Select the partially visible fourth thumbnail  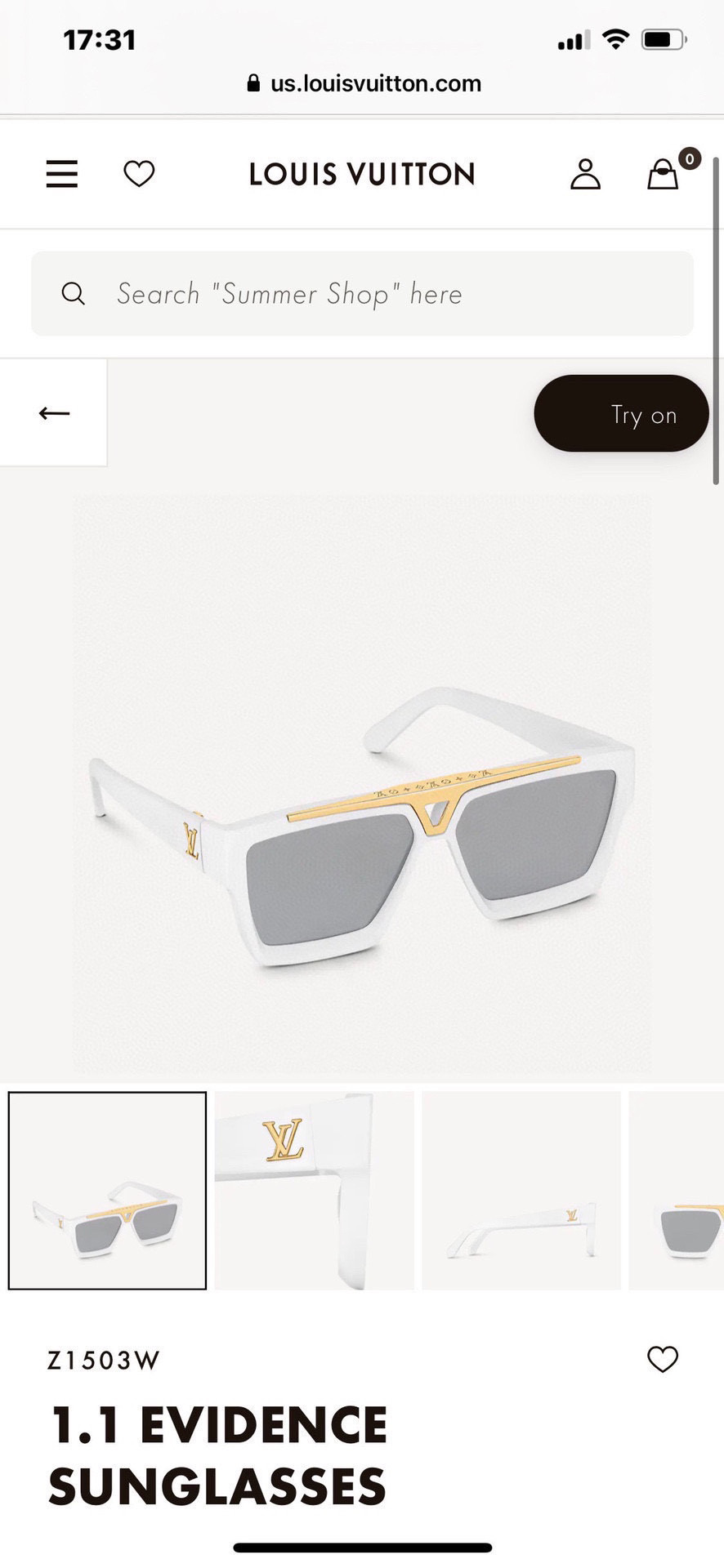[x=678, y=1191]
